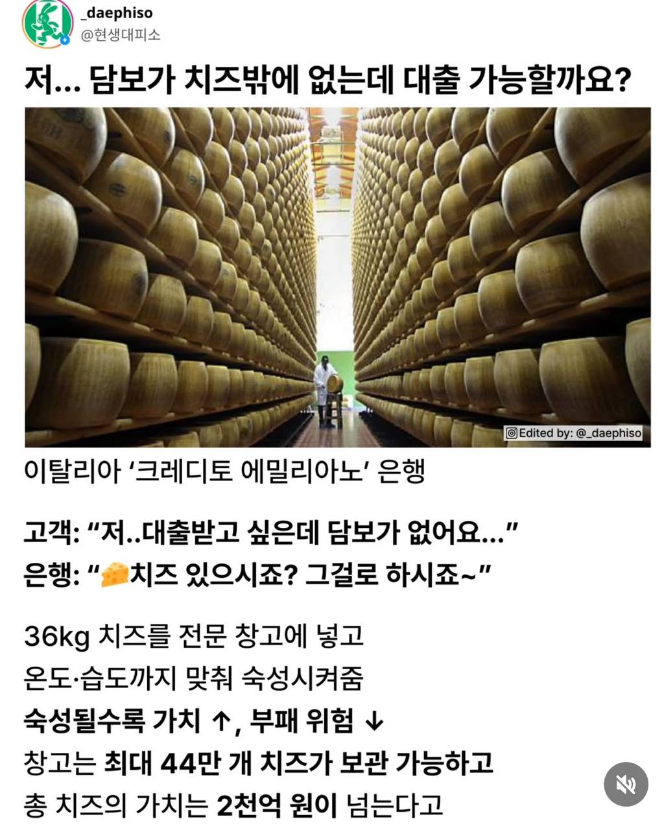Unmute the video sound
The image size is (672, 830).
(x=626, y=784)
